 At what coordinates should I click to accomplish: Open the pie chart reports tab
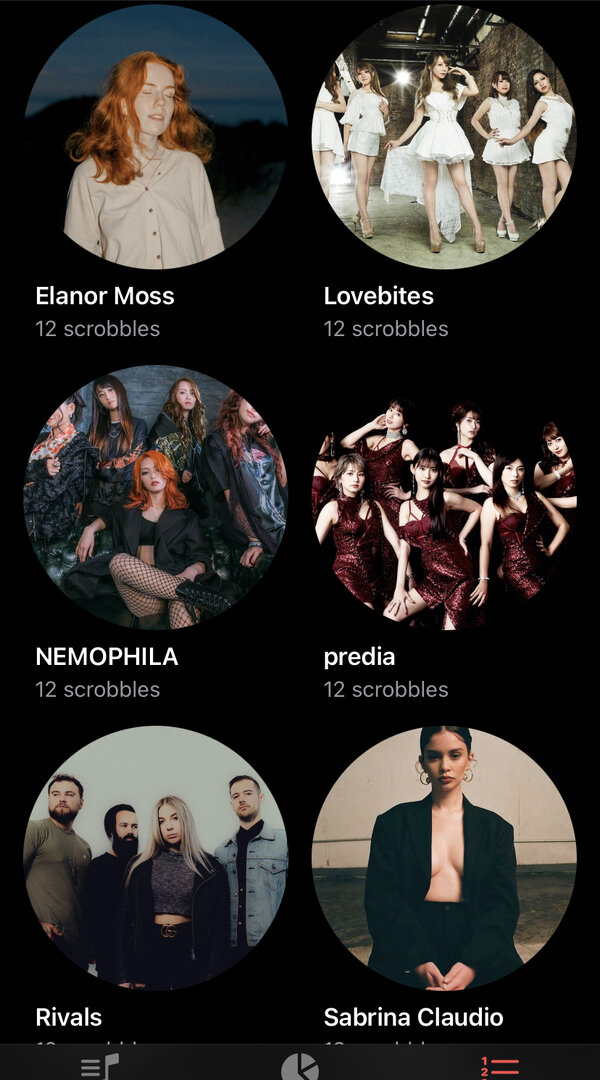point(300,1066)
